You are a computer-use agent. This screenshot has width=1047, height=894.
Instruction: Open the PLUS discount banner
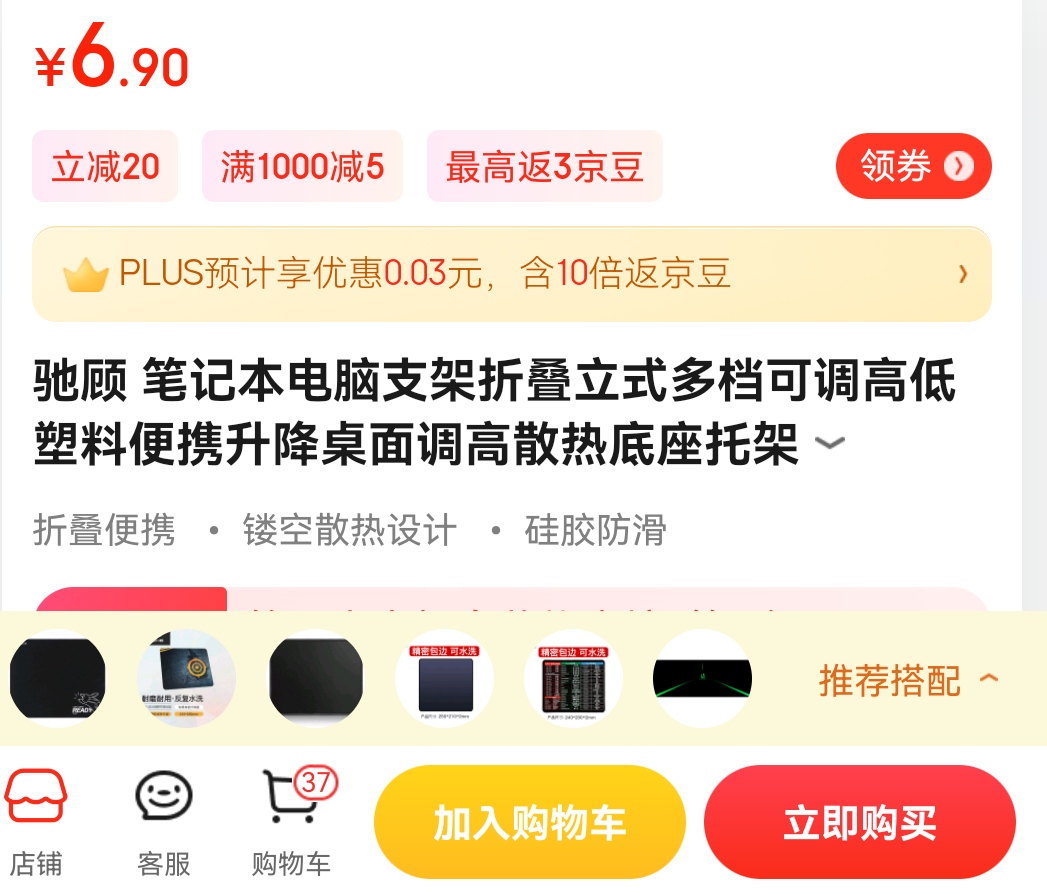pos(511,274)
